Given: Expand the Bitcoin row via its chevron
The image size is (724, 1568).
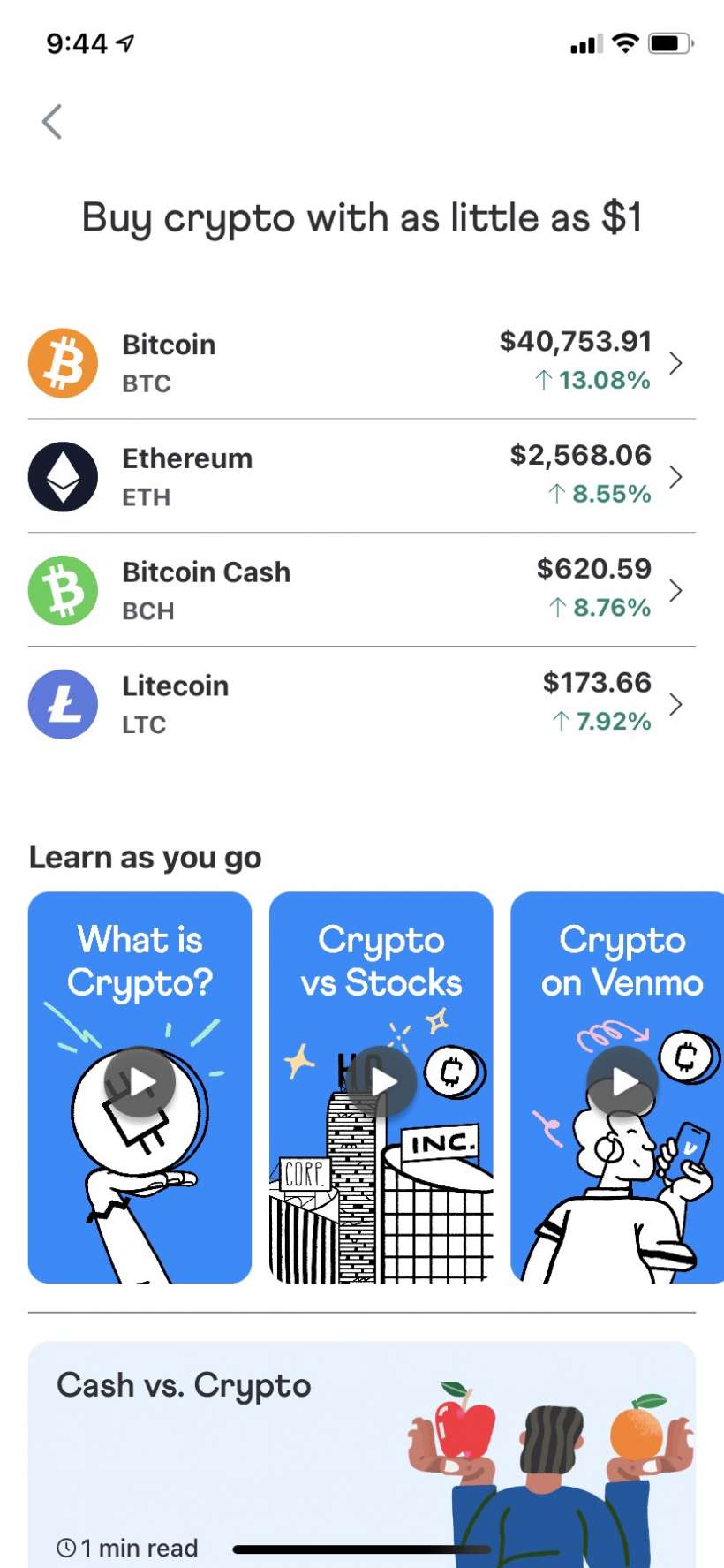Looking at the screenshot, I should [x=676, y=362].
